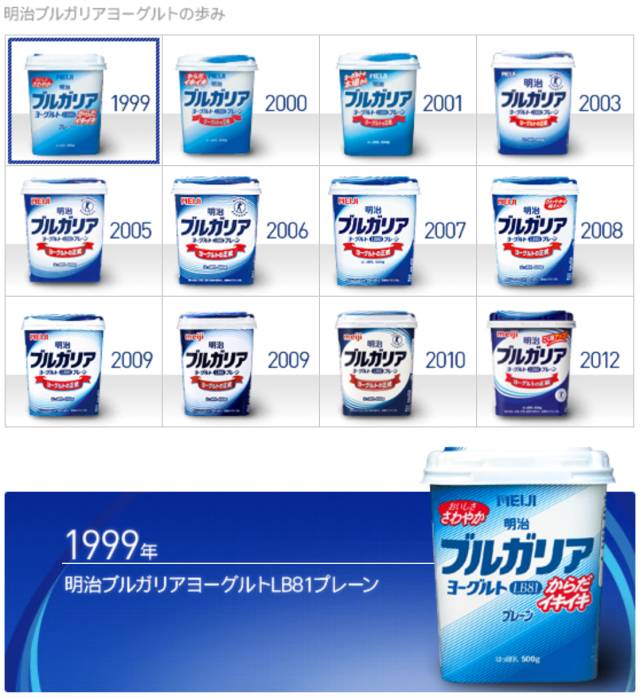This screenshot has width=640, height=698.
Task: Open the 2000 package design
Action: 240,101
